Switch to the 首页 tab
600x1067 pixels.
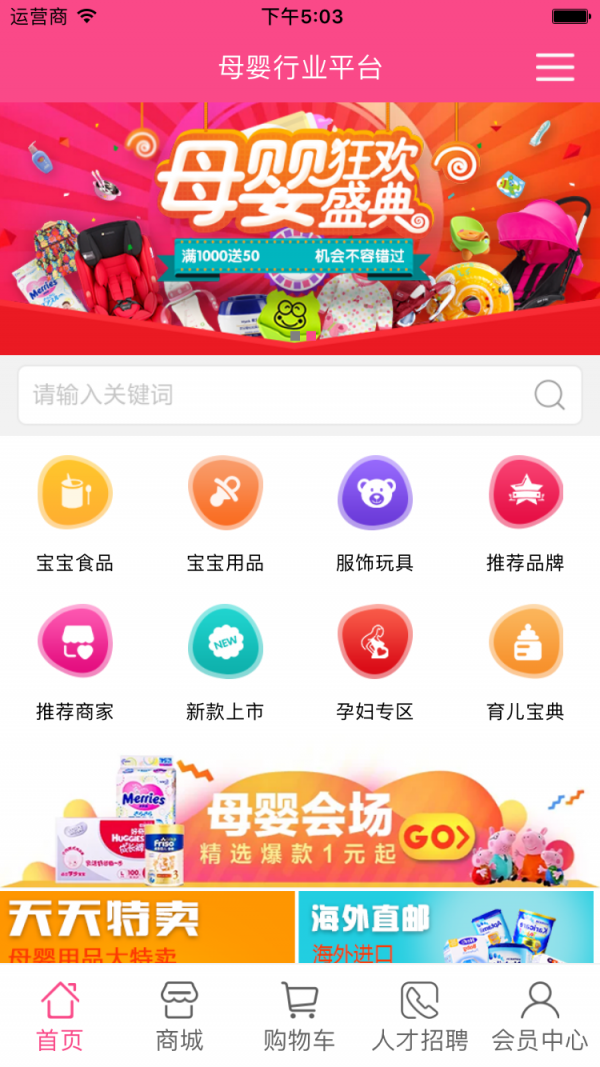[x=60, y=1016]
